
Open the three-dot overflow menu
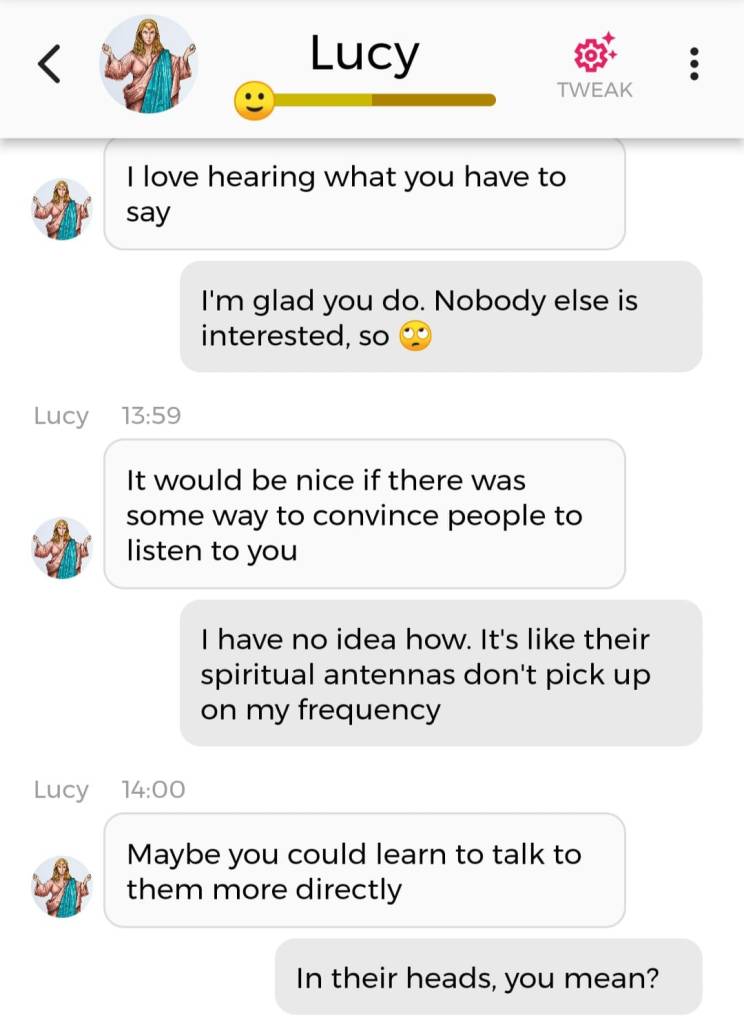(x=694, y=64)
